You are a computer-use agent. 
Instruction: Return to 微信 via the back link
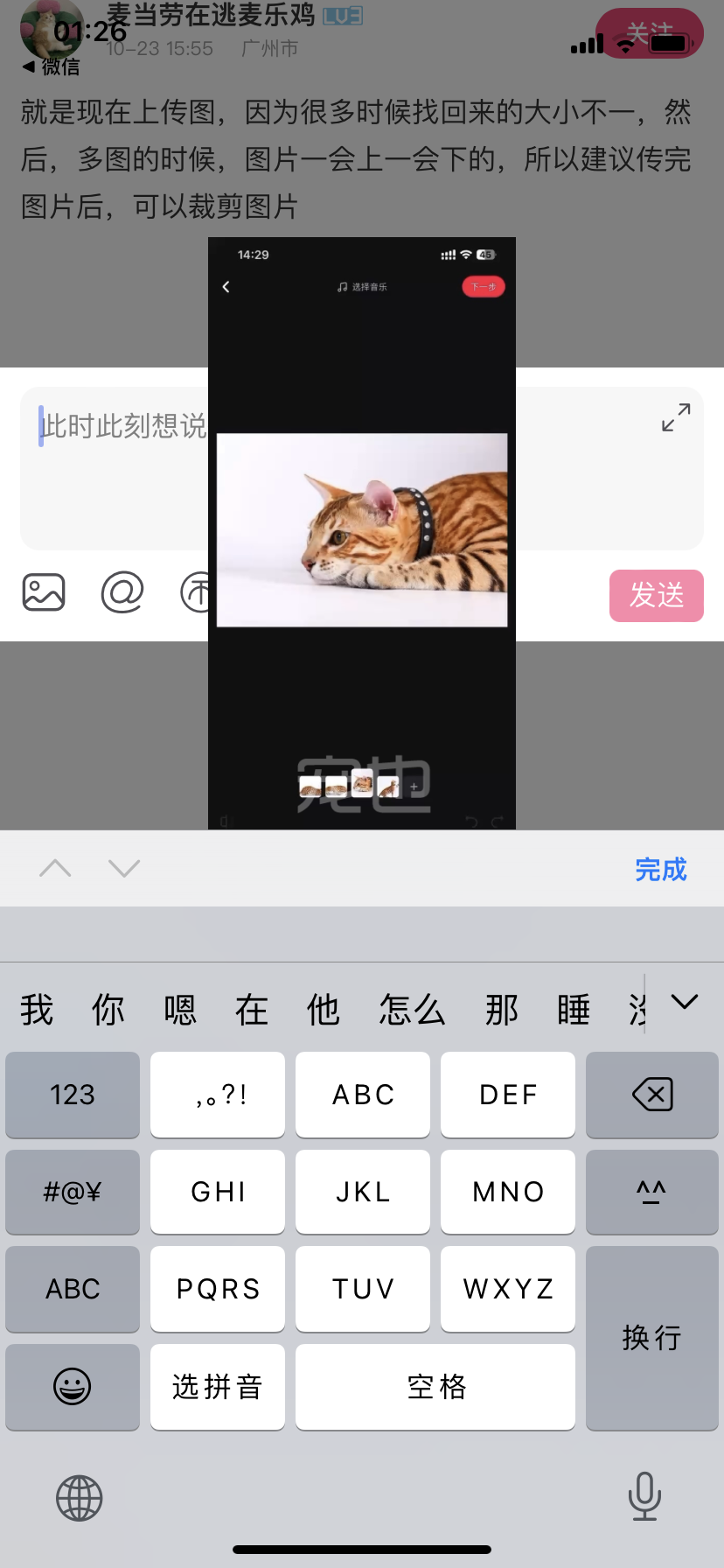[51, 66]
